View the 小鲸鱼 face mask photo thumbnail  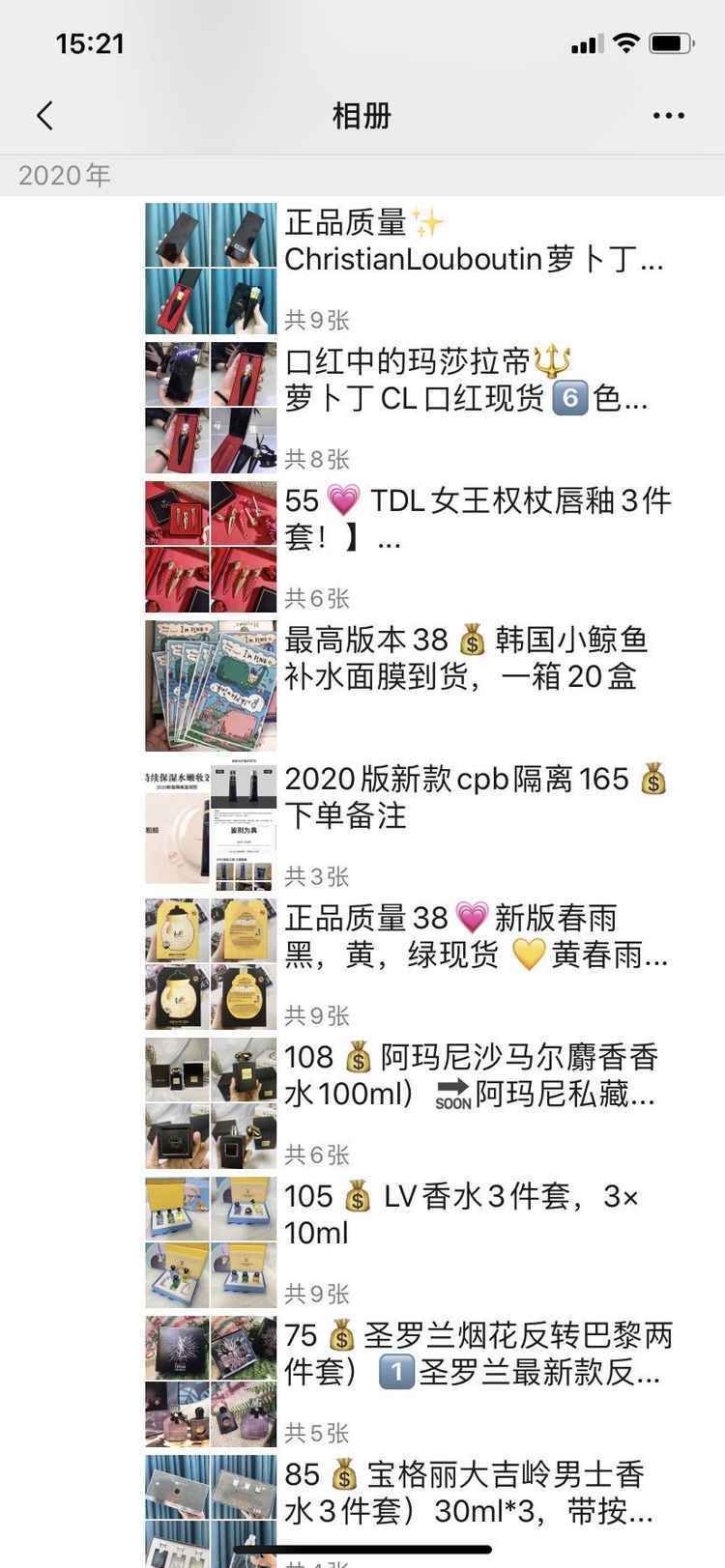(x=211, y=686)
